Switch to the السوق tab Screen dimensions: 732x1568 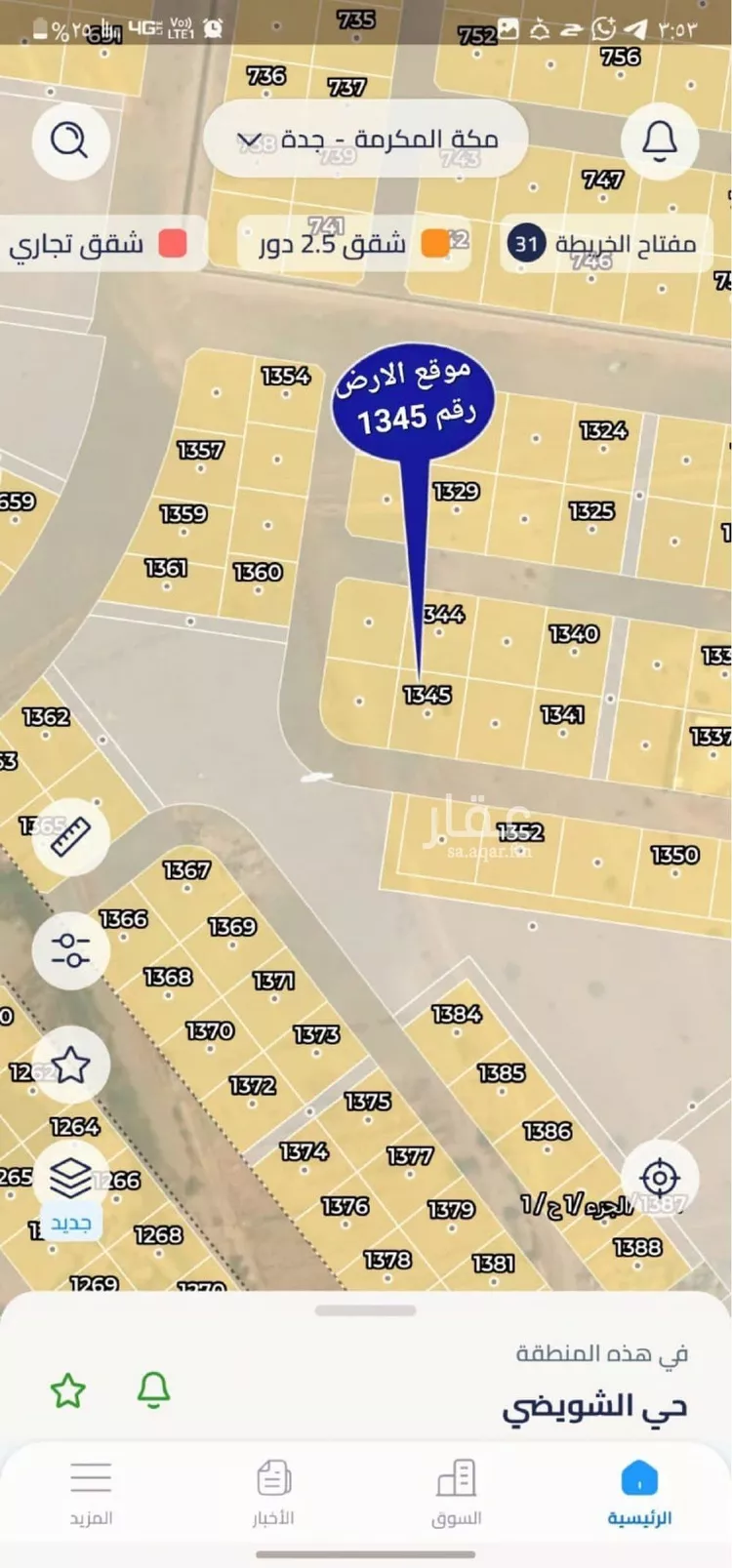pyautogui.click(x=456, y=1493)
